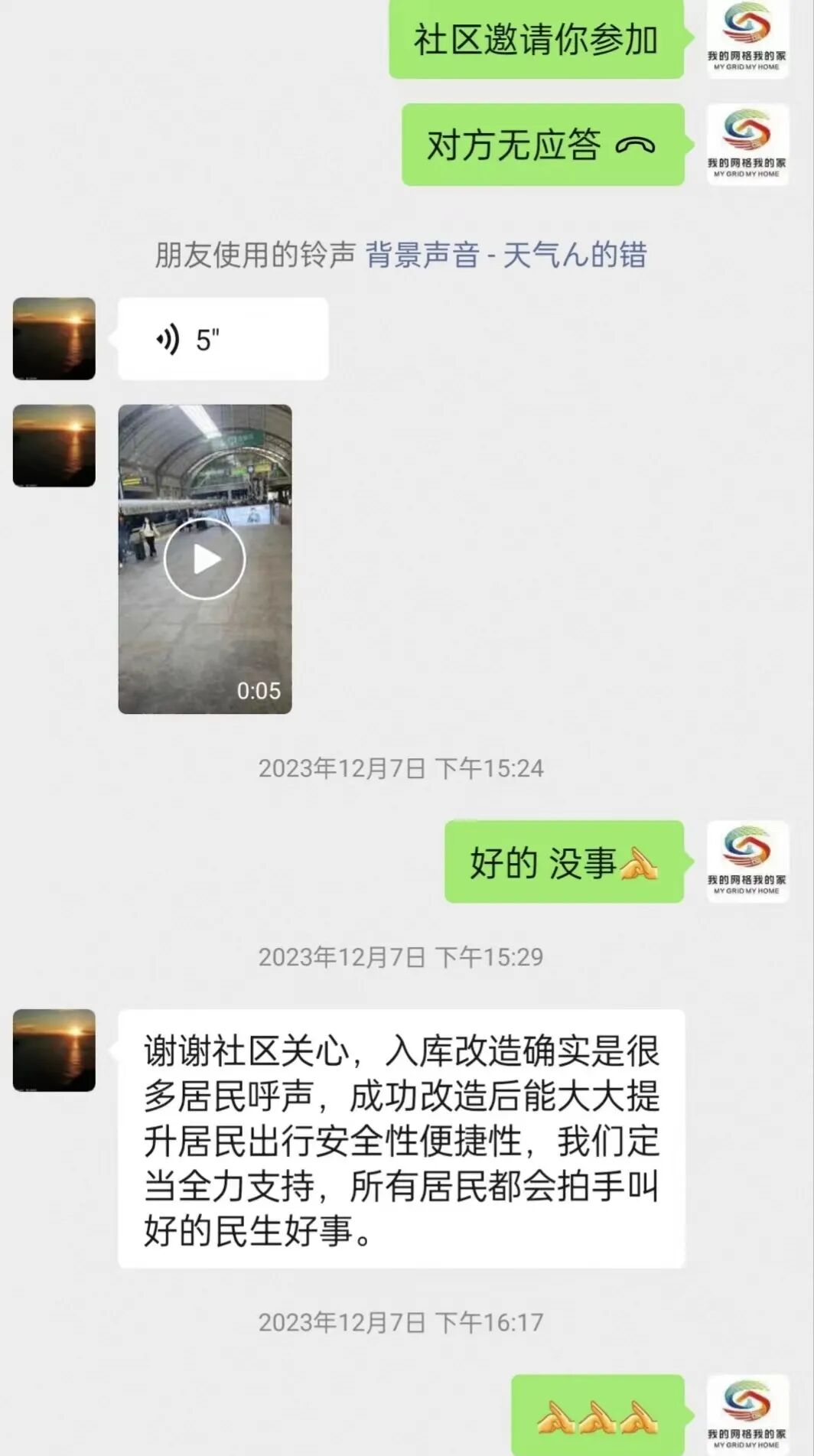This screenshot has height=1456, width=814.
Task: Open the ringtone link 背景声音 - 天气ん的错
Action: pyautogui.click(x=506, y=255)
